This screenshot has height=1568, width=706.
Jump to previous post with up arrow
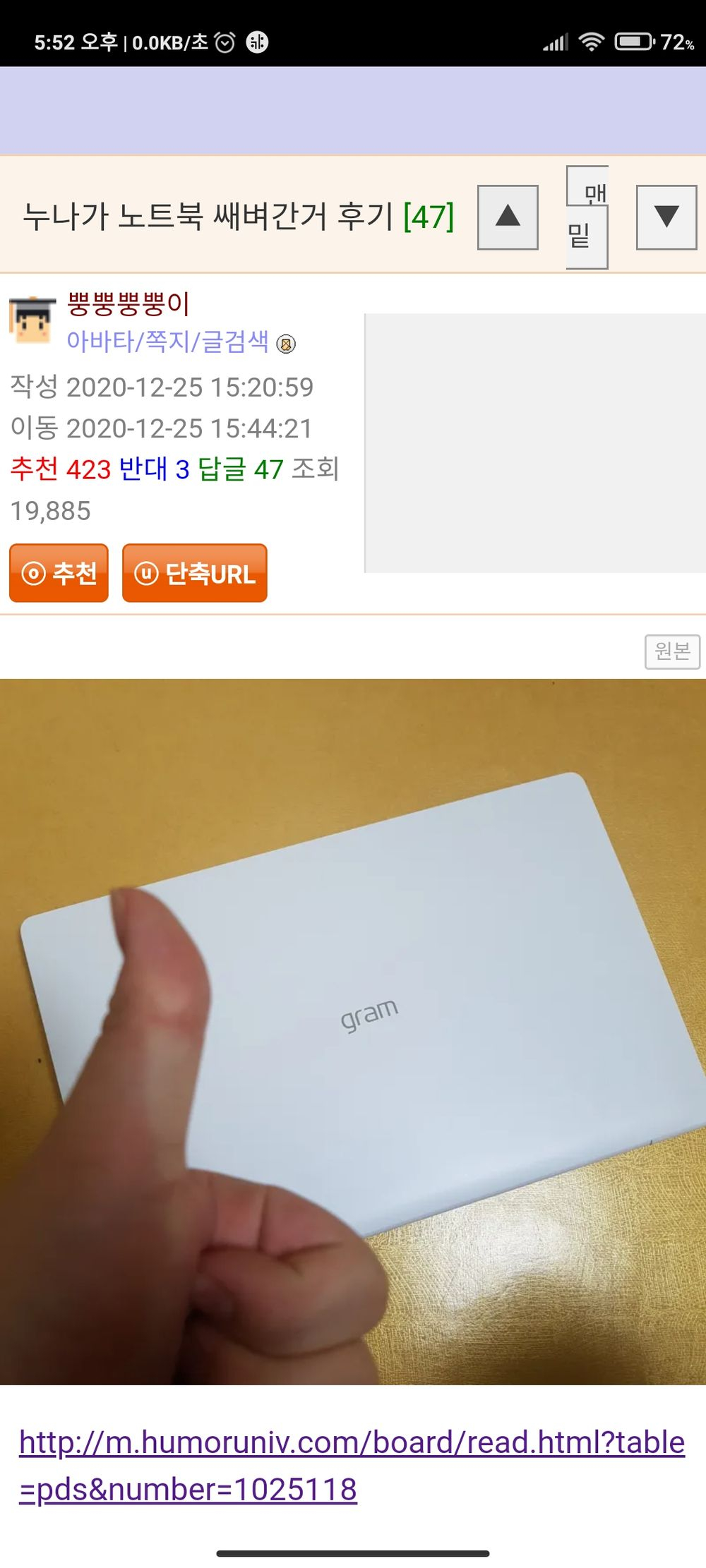tap(508, 217)
